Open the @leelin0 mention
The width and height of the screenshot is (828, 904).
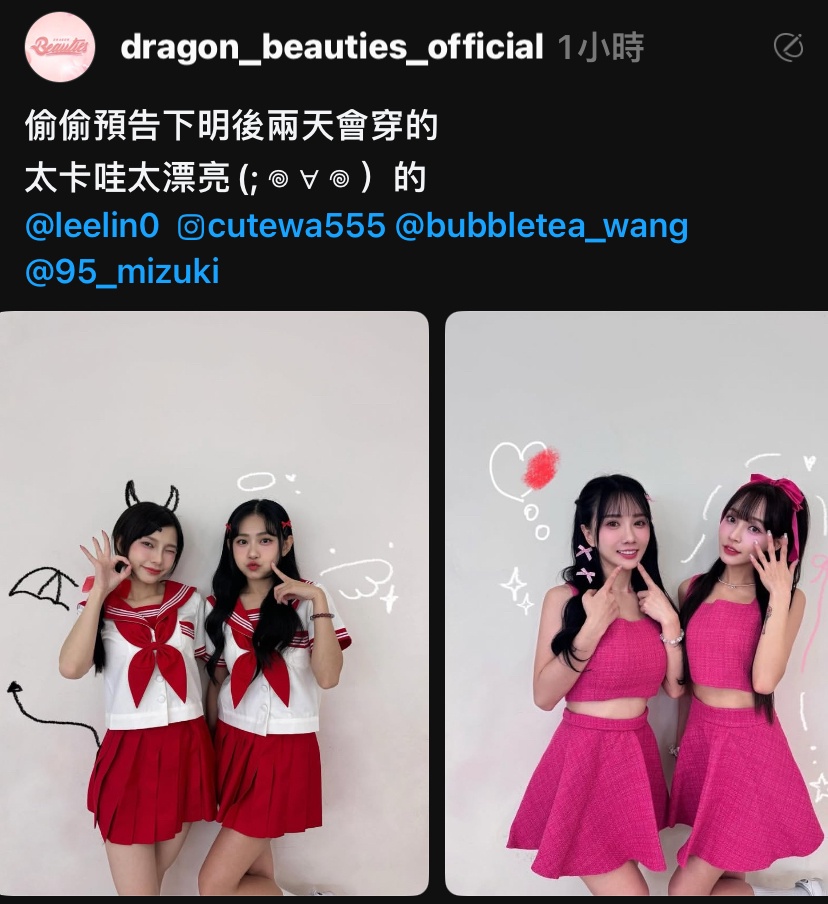coord(91,226)
